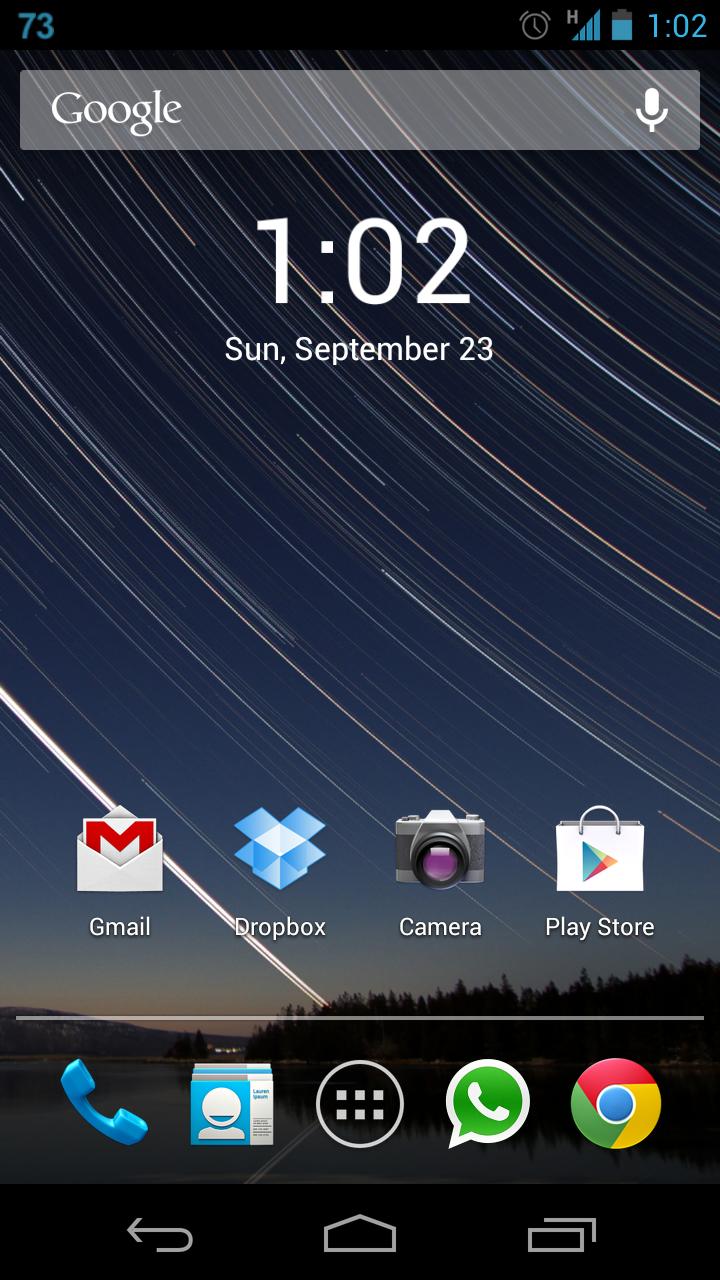Image resolution: width=720 pixels, height=1280 pixels.
Task: Open the Play Store
Action: point(600,852)
